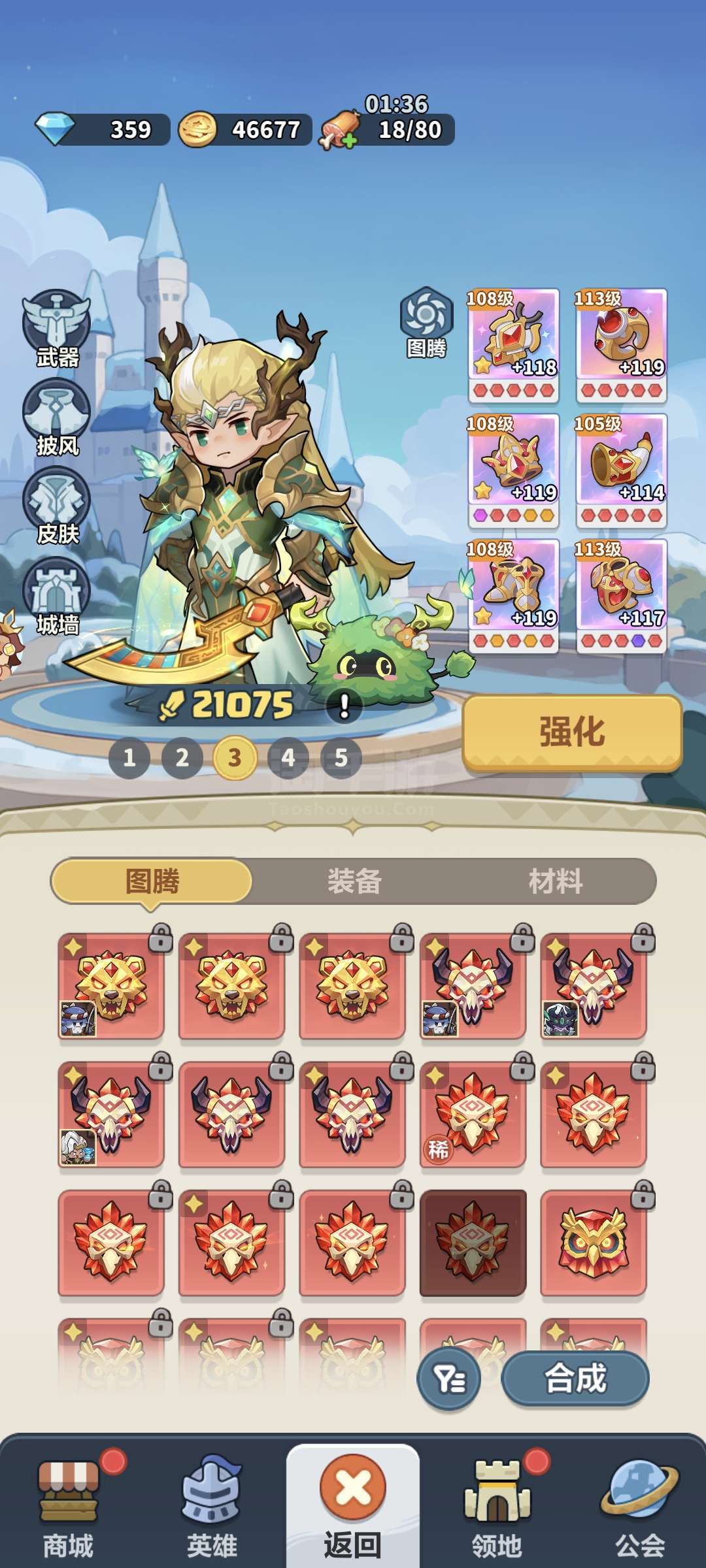
Task: Select the totem marked 稀
Action: (x=473, y=1115)
